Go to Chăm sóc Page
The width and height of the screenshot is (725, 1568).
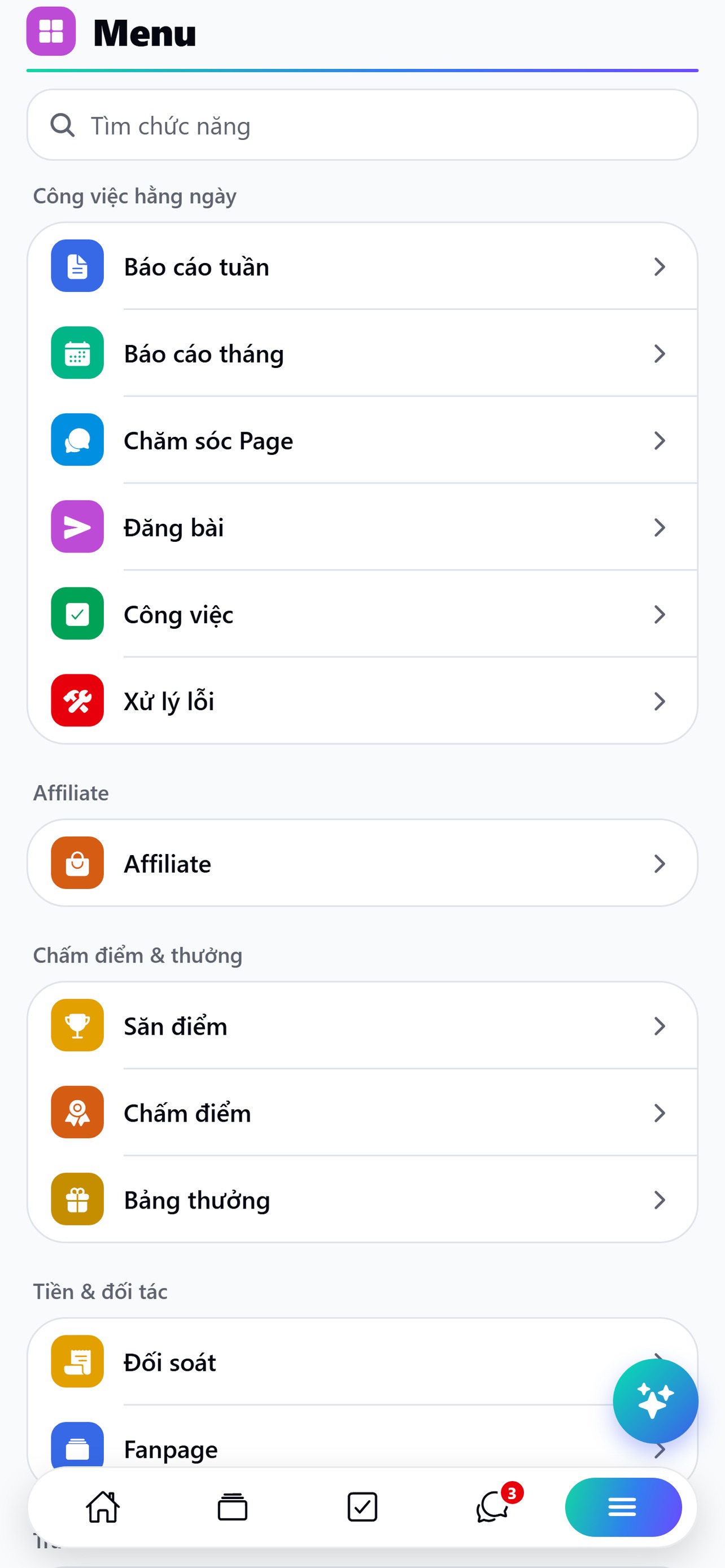[x=362, y=441]
